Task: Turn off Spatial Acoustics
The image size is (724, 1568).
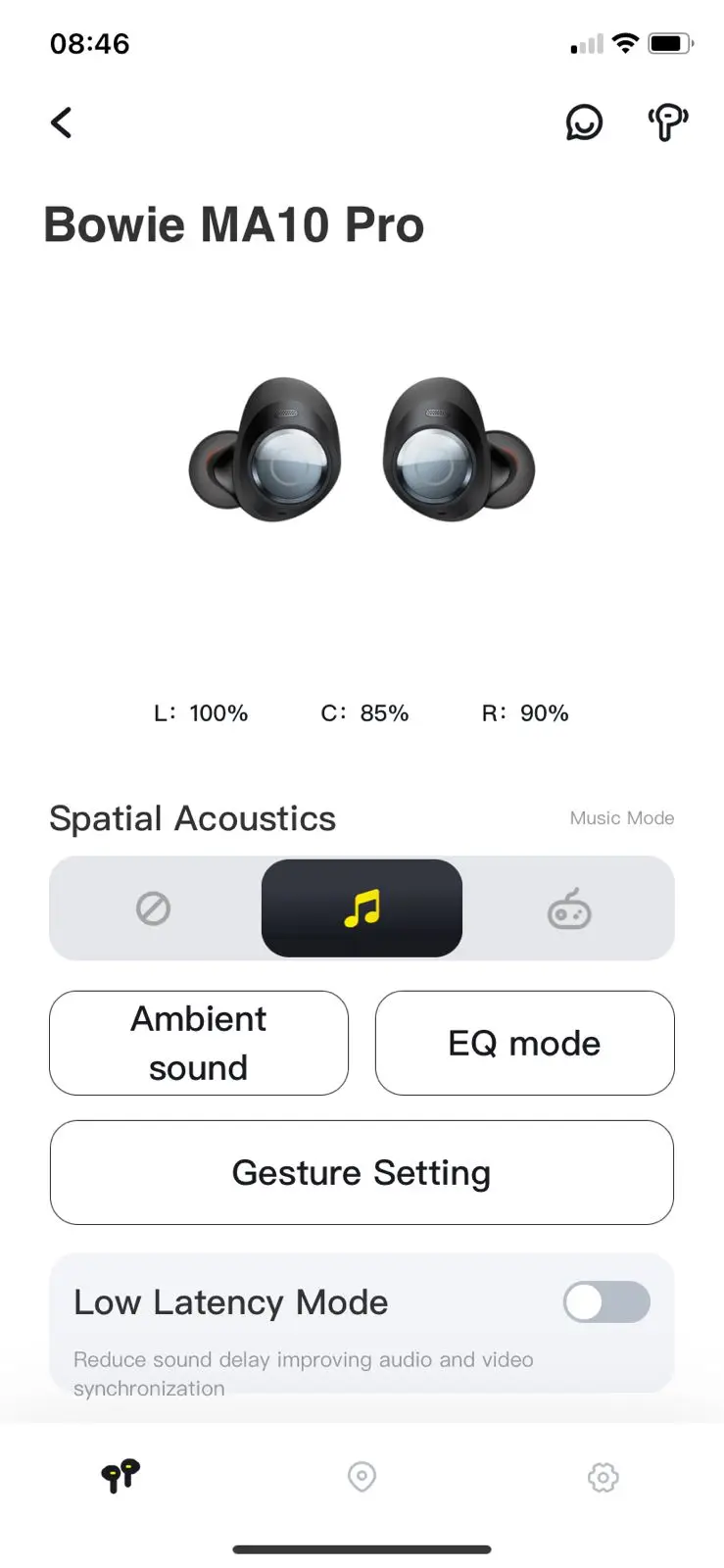Action: click(153, 909)
